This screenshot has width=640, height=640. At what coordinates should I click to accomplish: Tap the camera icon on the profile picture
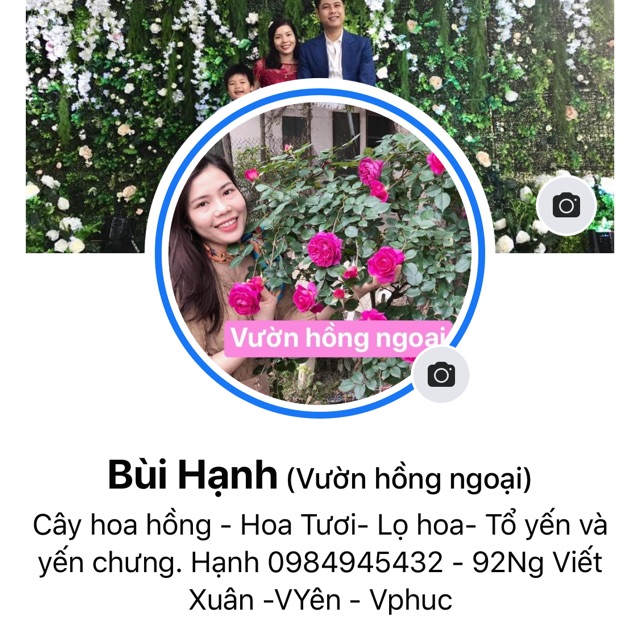(441, 375)
